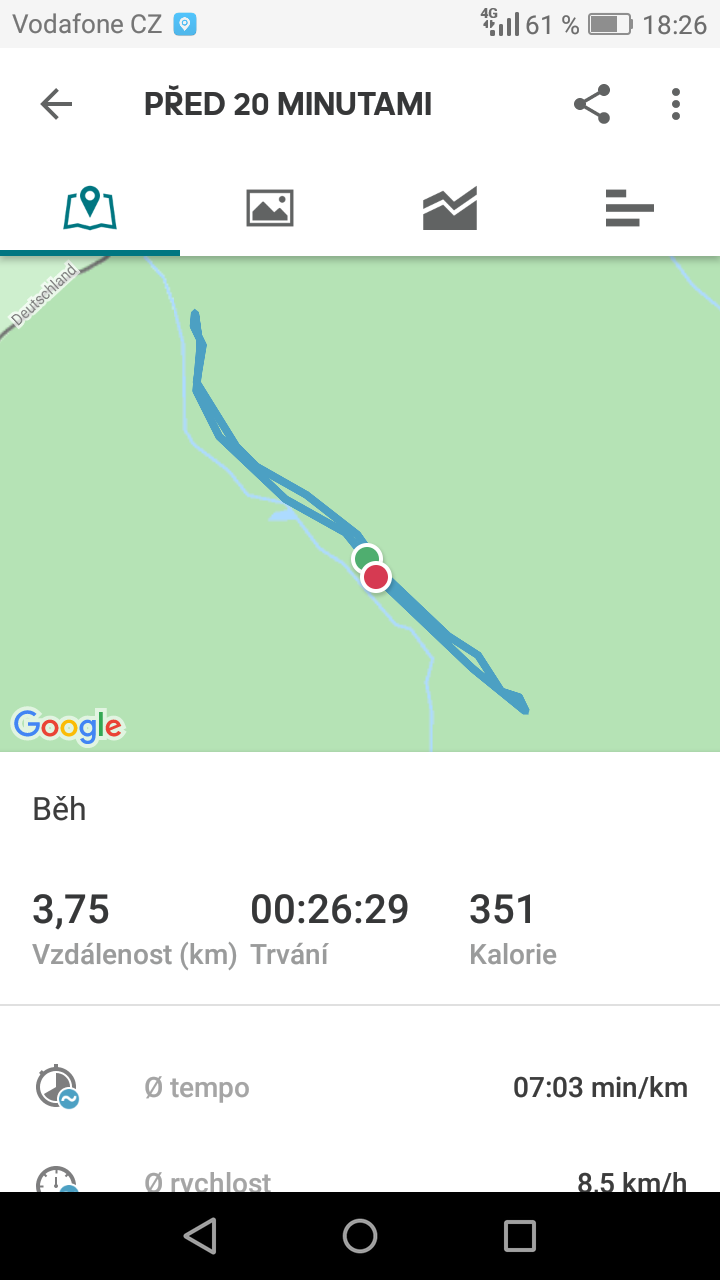Select the map tab

tap(90, 208)
